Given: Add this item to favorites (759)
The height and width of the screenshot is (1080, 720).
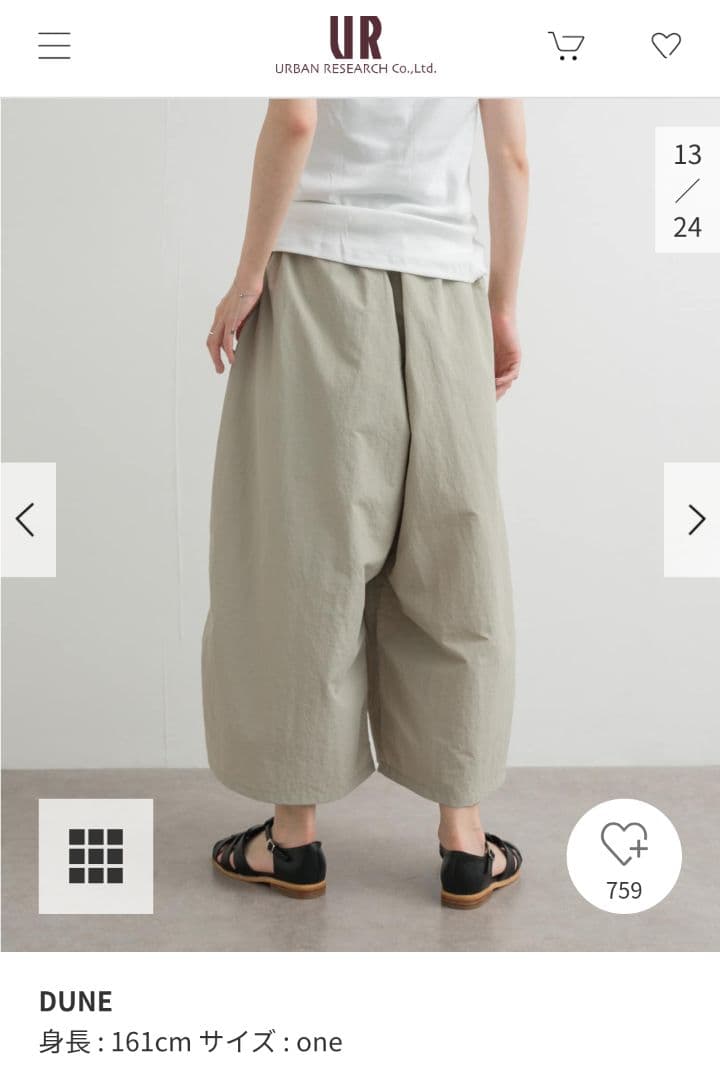Looking at the screenshot, I should 624,857.
